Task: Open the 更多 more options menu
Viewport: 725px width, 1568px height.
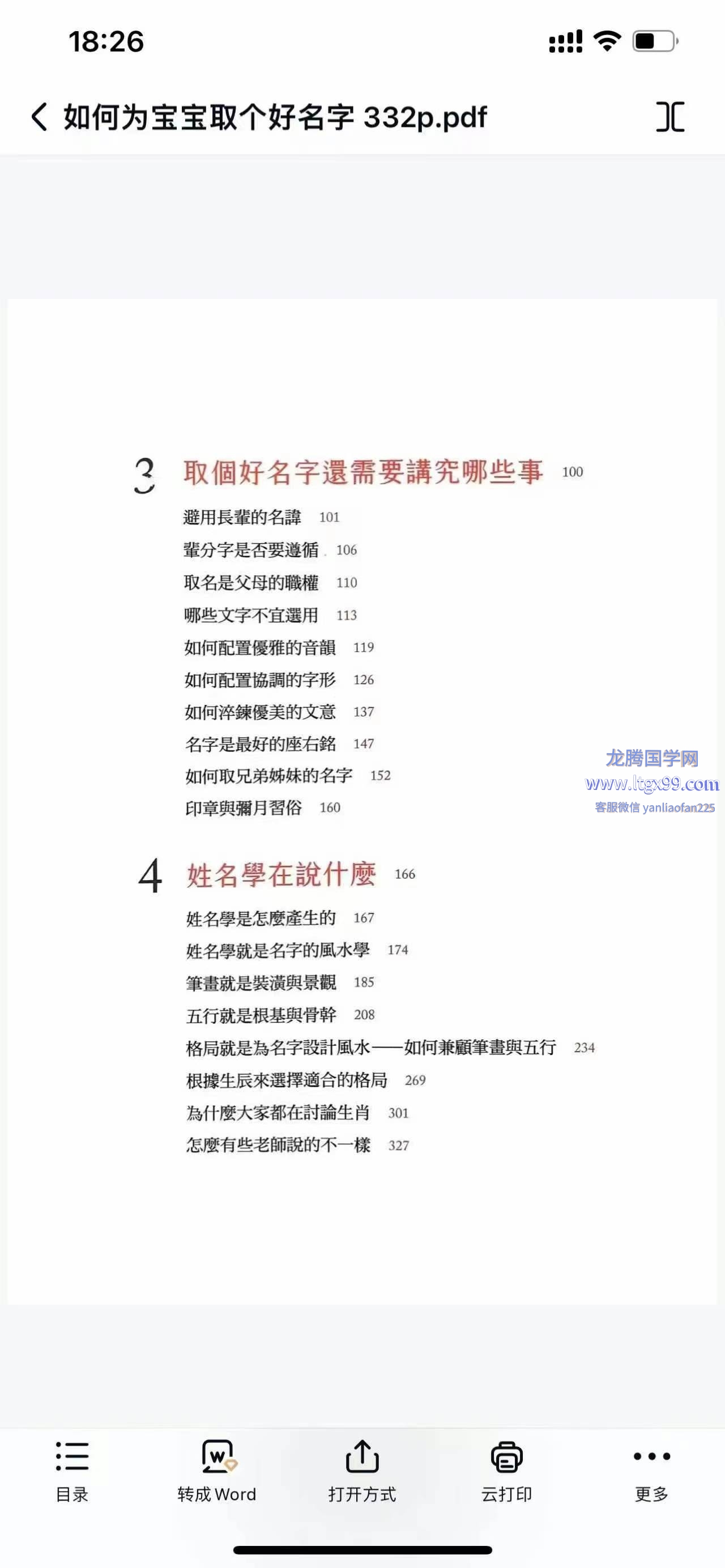Action: coord(652,1472)
